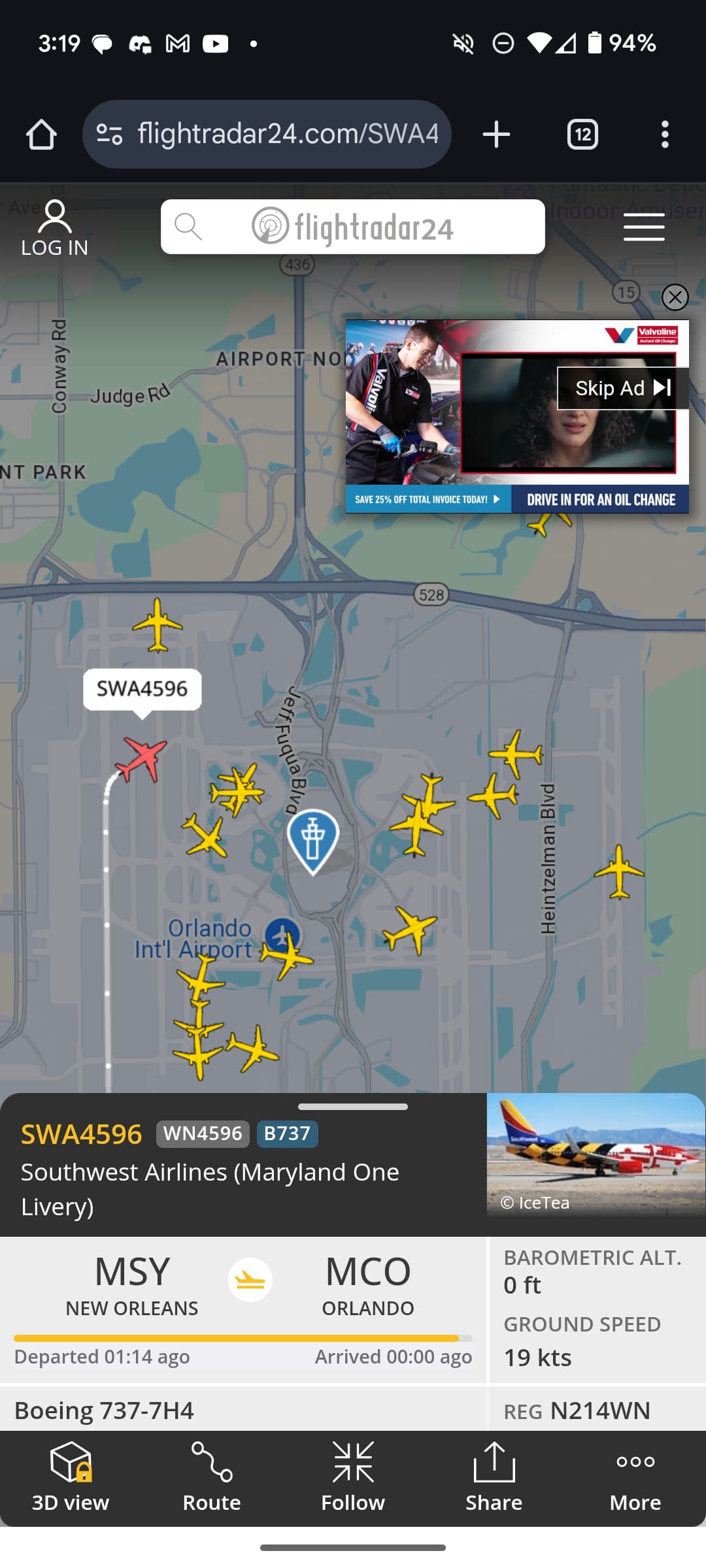Image resolution: width=706 pixels, height=1568 pixels.
Task: Open the browser overflow menu
Action: [665, 135]
